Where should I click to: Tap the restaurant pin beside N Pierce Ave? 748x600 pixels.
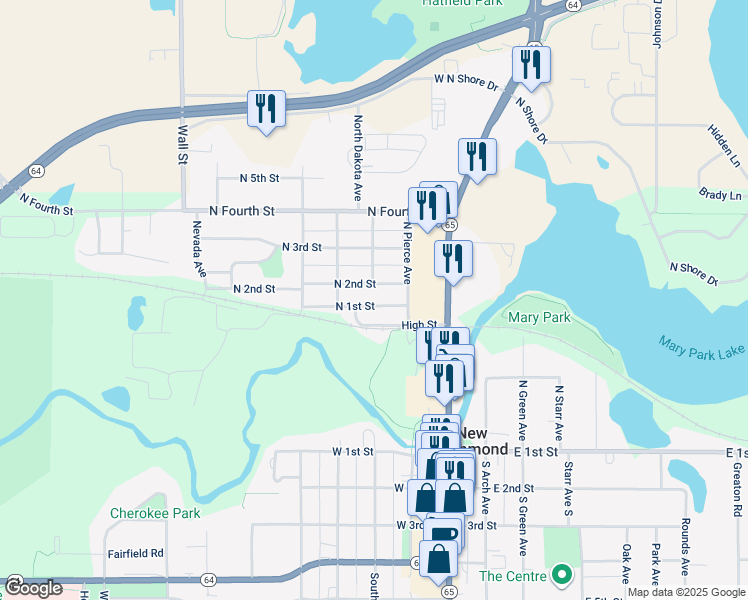(427, 207)
